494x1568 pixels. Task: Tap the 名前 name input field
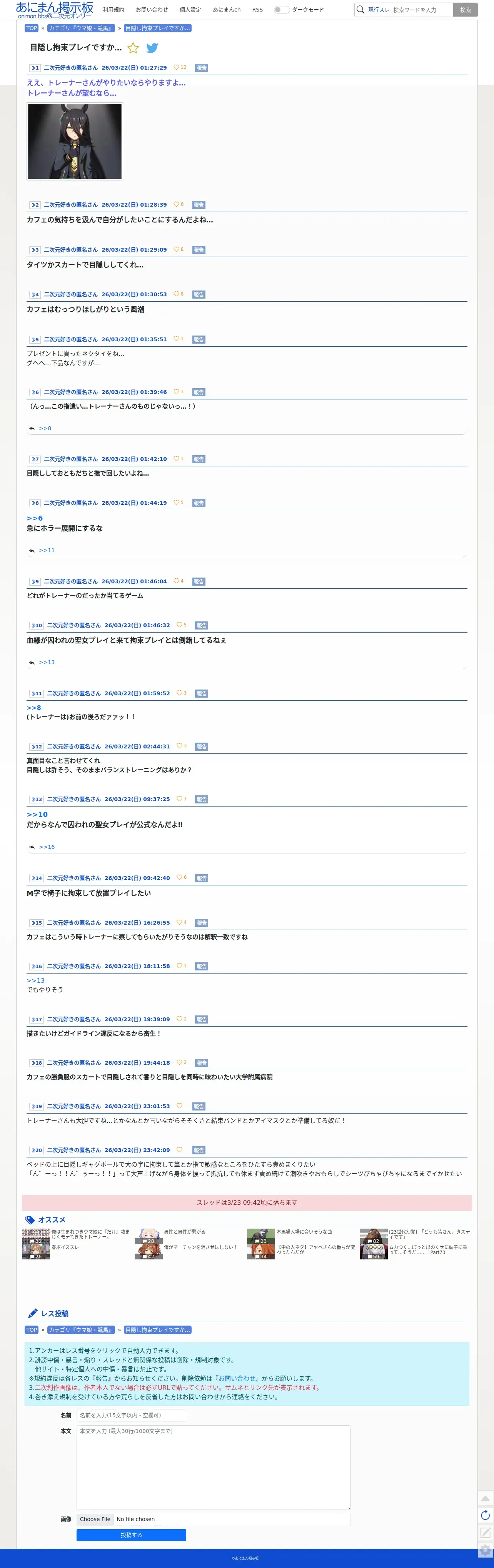[x=132, y=1415]
